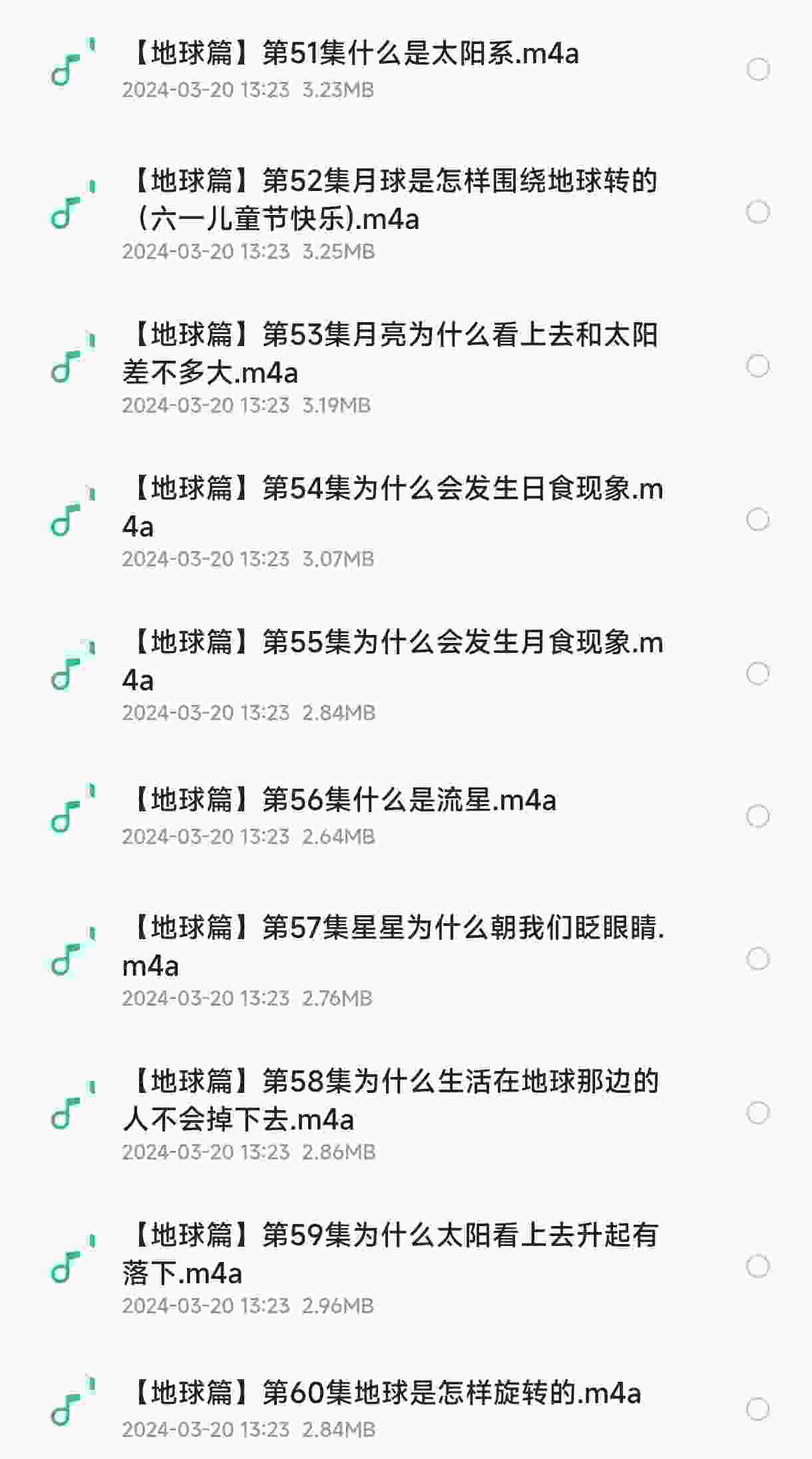Screen dimensions: 812x1459
Task: Select the 第55集 file's round checkbox
Action: coord(758,674)
